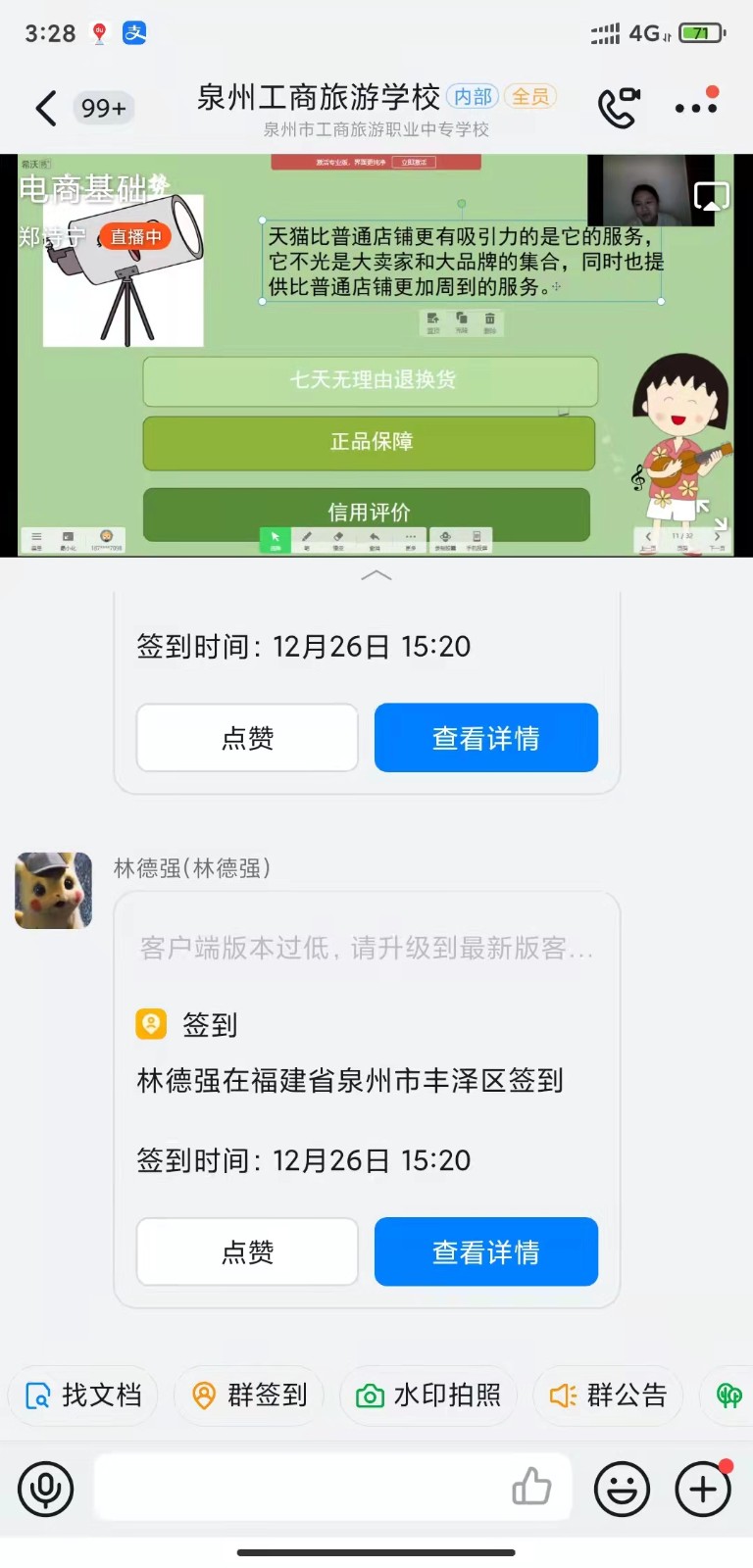Open 群公告 group announcements
Viewport: 753px width, 1568px height.
pos(609,1395)
